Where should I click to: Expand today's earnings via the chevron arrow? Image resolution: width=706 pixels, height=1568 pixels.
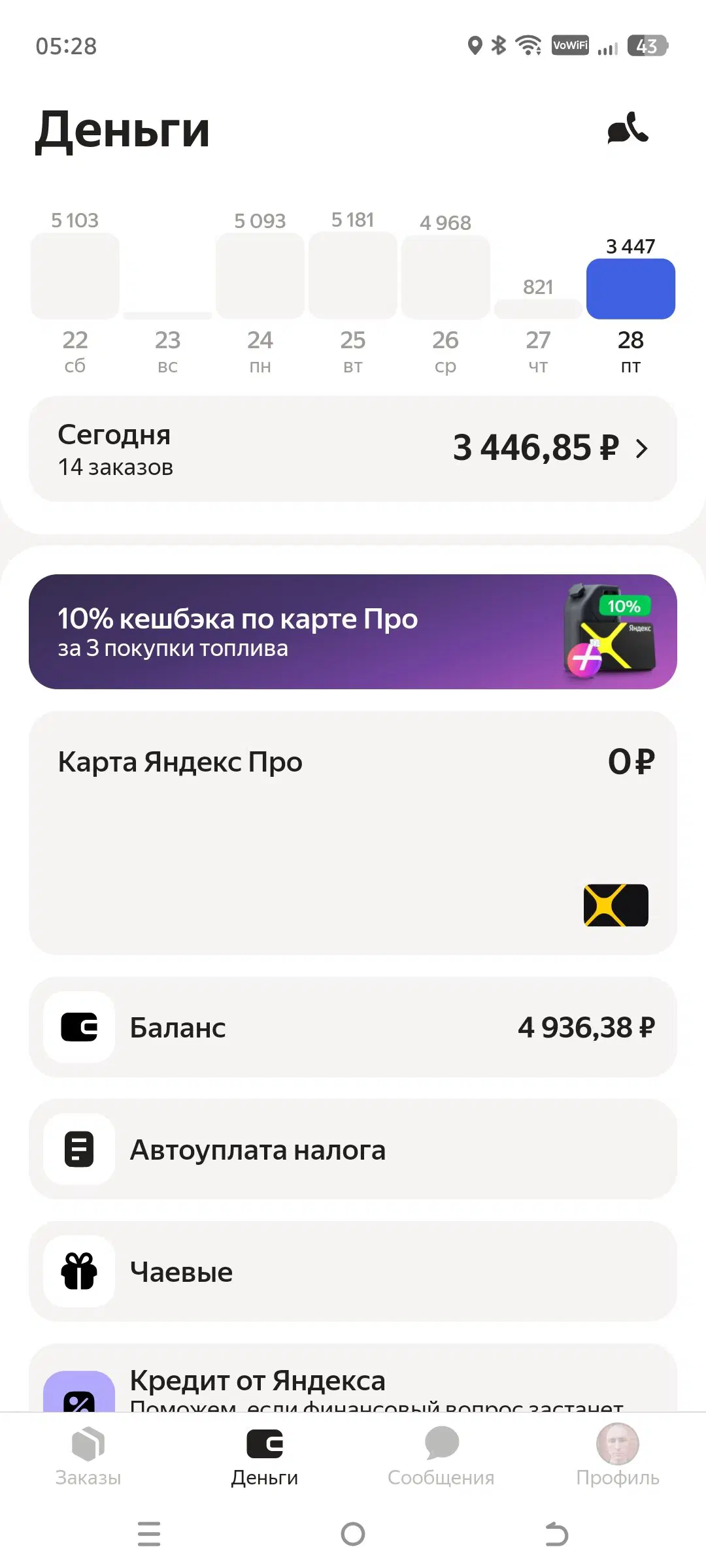pyautogui.click(x=642, y=448)
